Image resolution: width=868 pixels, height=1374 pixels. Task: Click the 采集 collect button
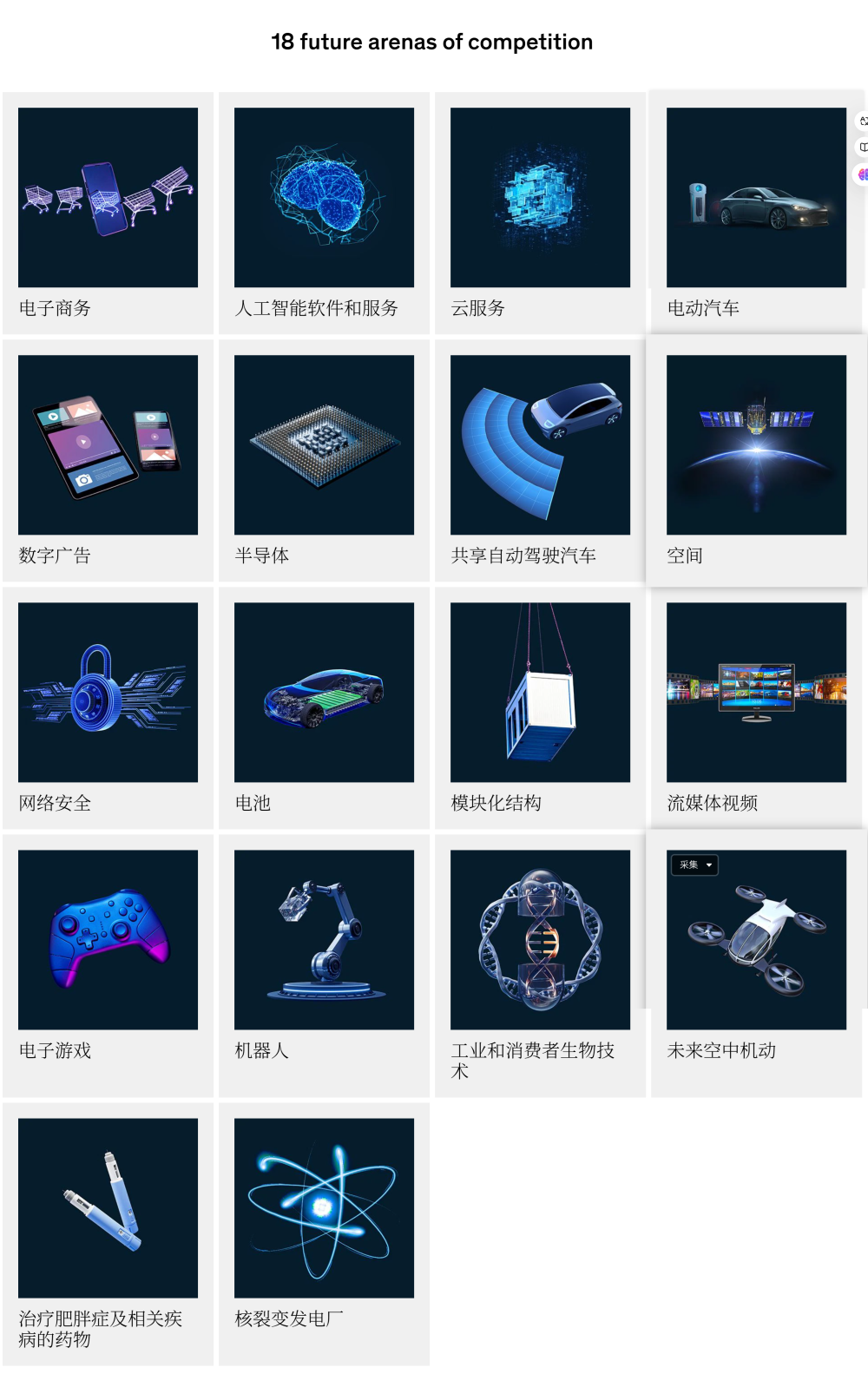pos(688,865)
